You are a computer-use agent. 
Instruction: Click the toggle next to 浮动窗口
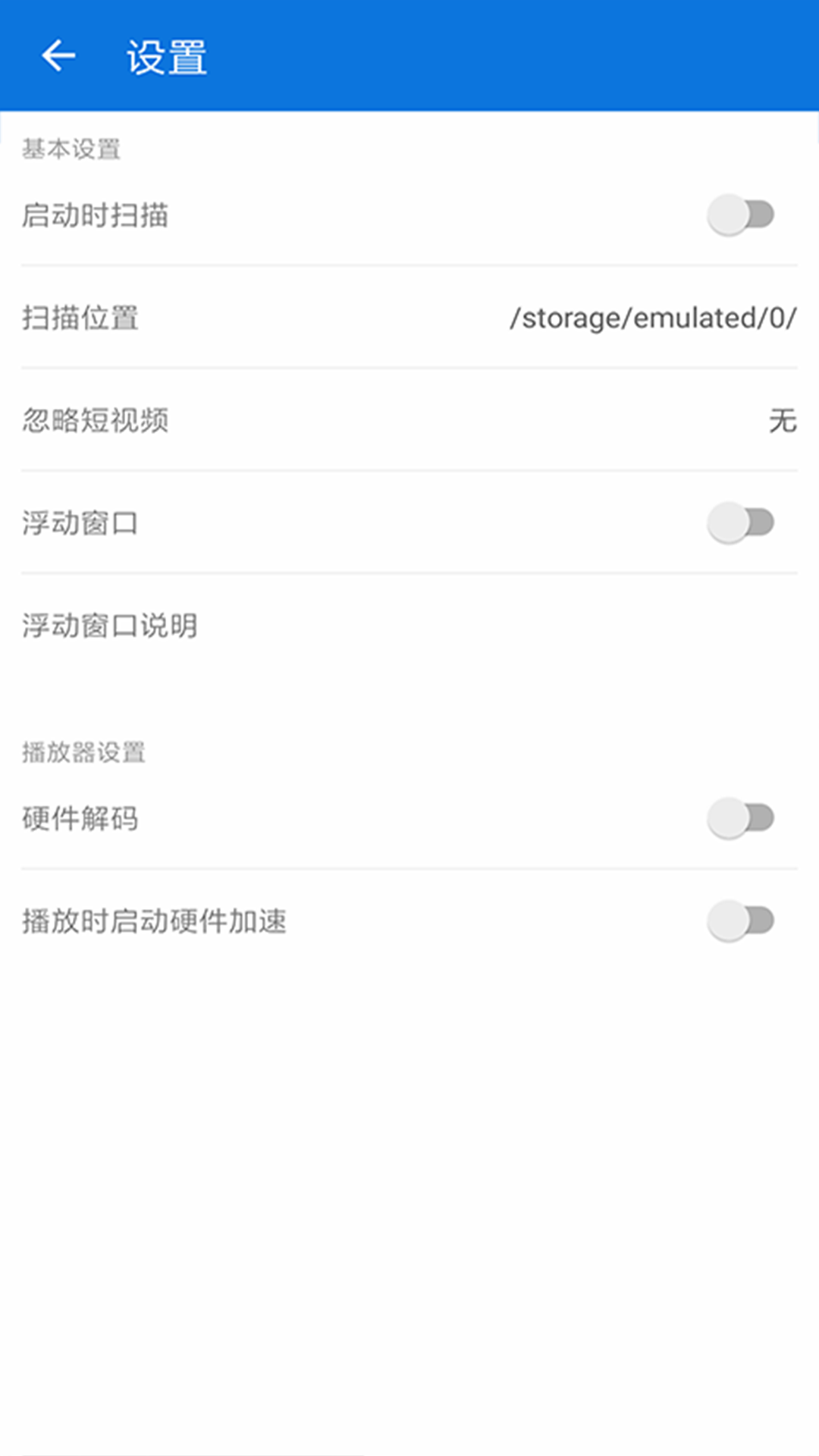(x=739, y=522)
